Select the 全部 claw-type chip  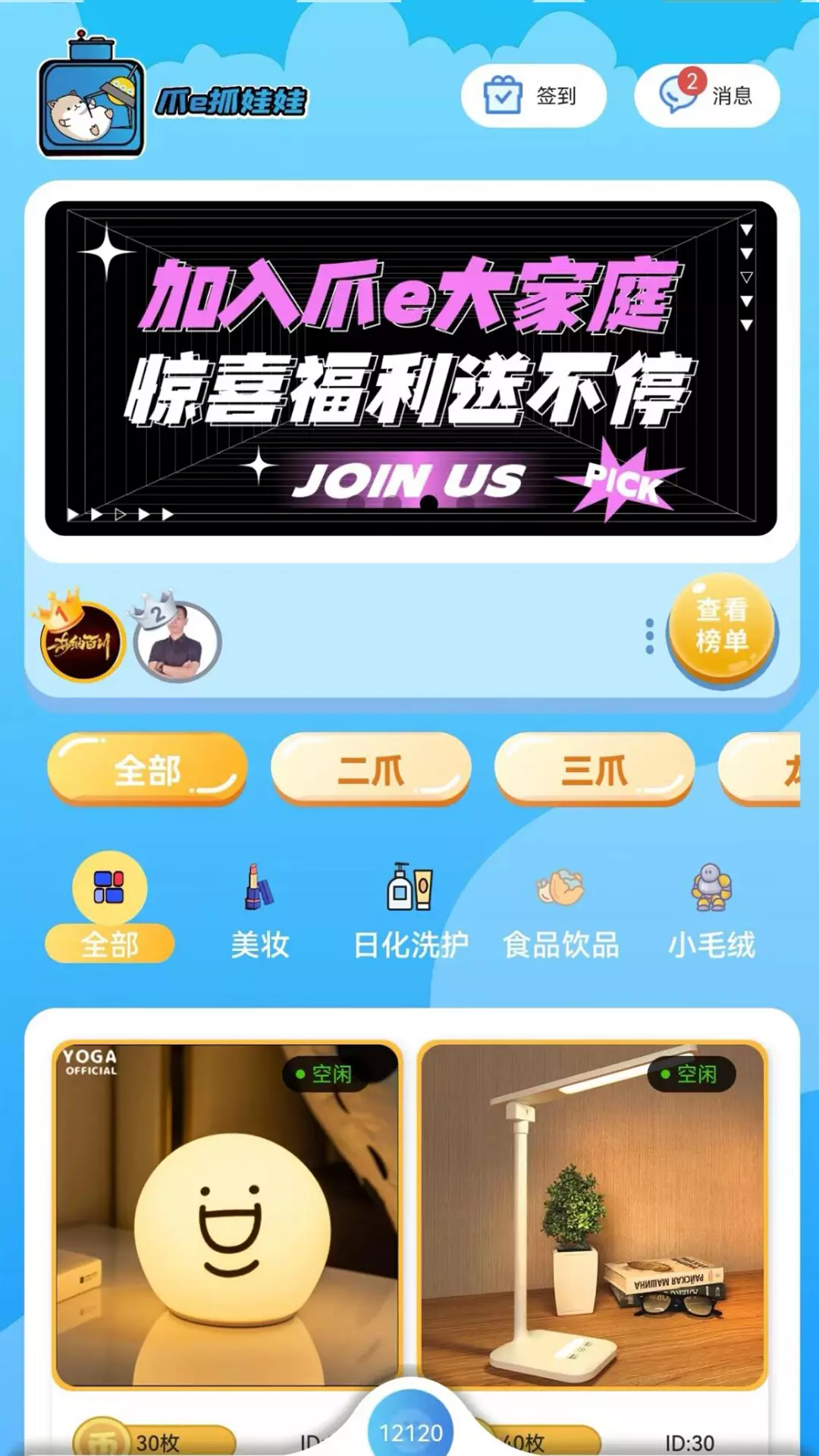(147, 770)
